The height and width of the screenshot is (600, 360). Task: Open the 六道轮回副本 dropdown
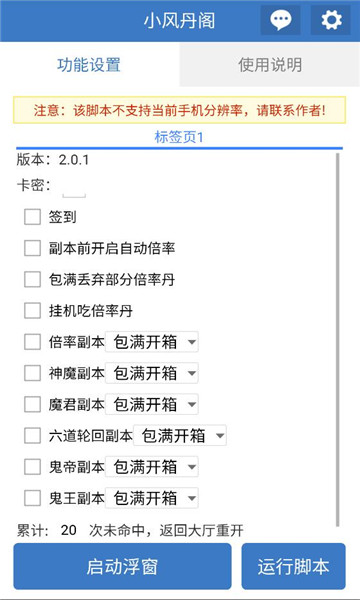(x=180, y=435)
